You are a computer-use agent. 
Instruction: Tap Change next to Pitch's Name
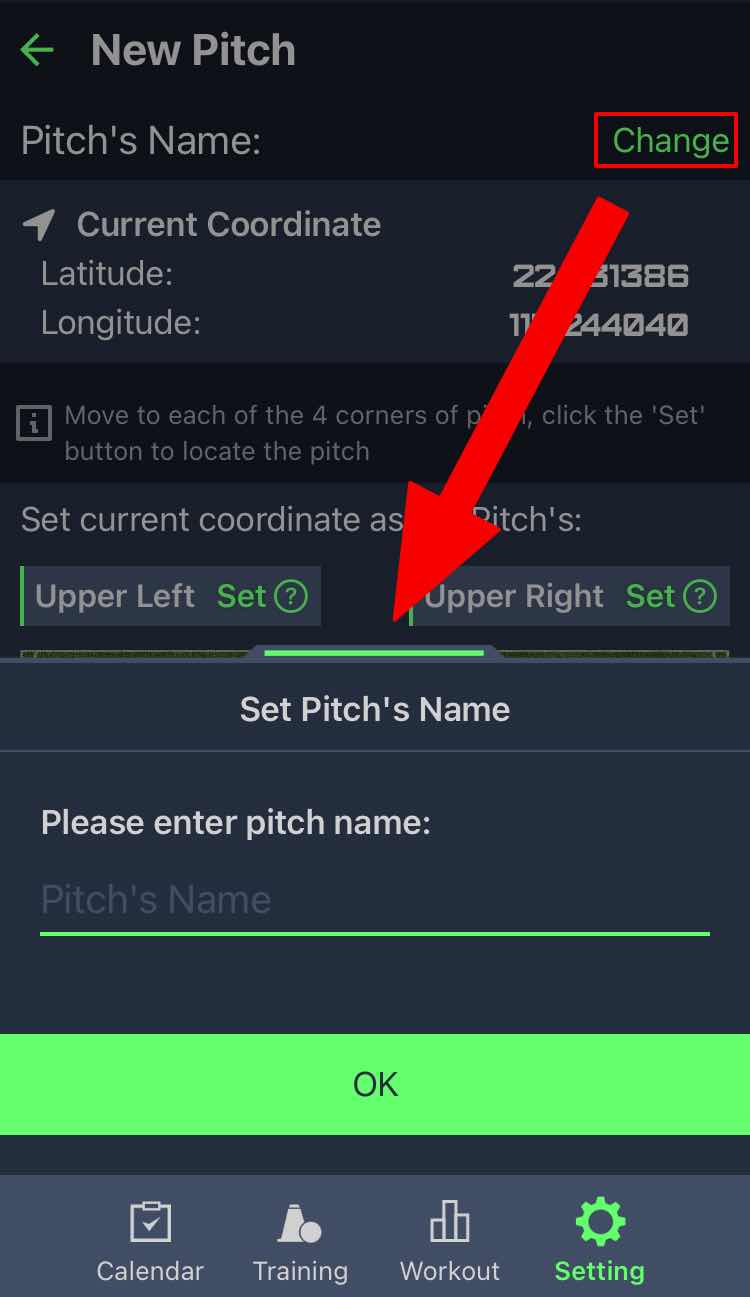click(x=669, y=141)
